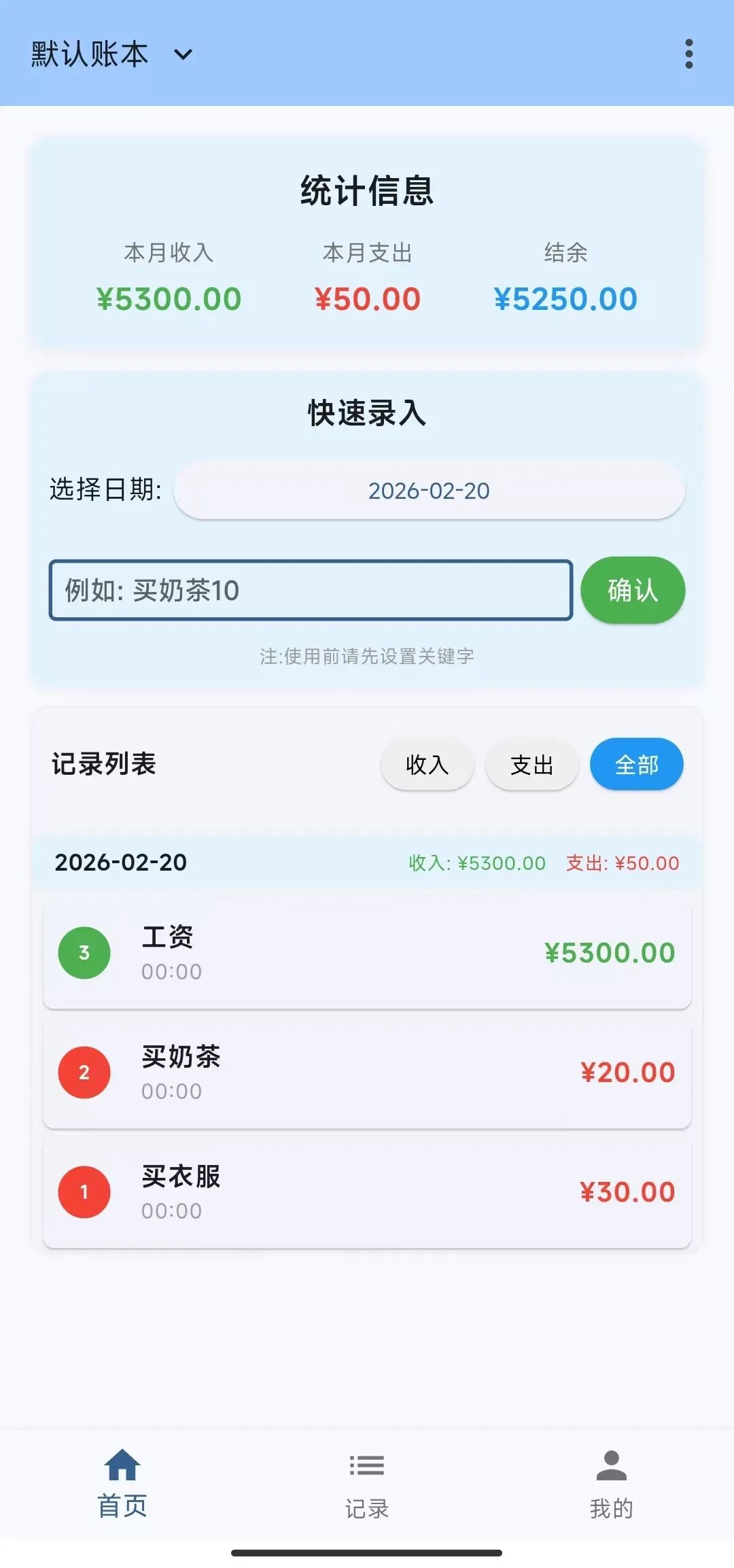Open the 工资 record showing ¥5300.00
This screenshot has width=734, height=1568.
[367, 952]
